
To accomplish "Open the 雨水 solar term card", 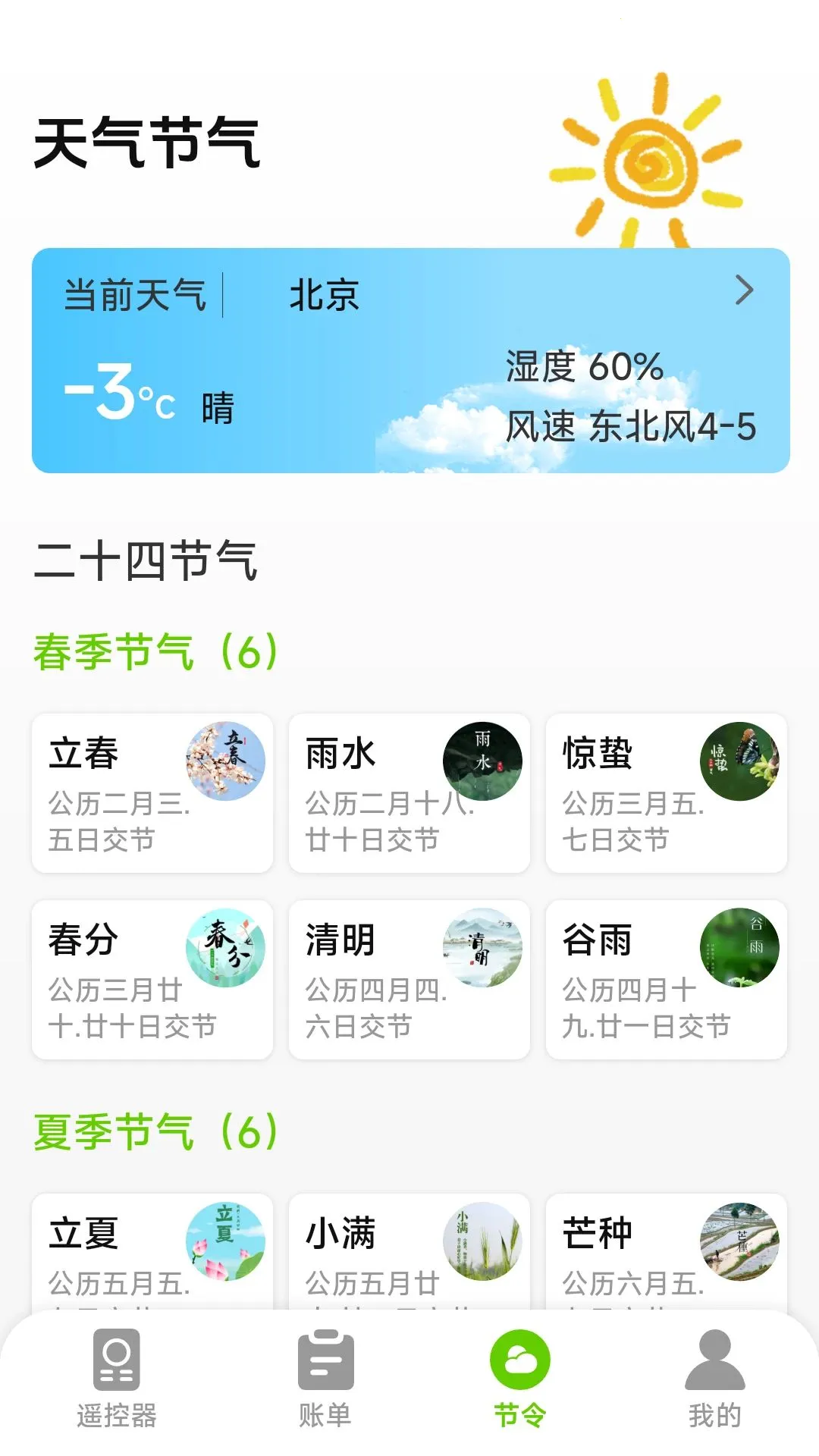I will click(x=409, y=792).
